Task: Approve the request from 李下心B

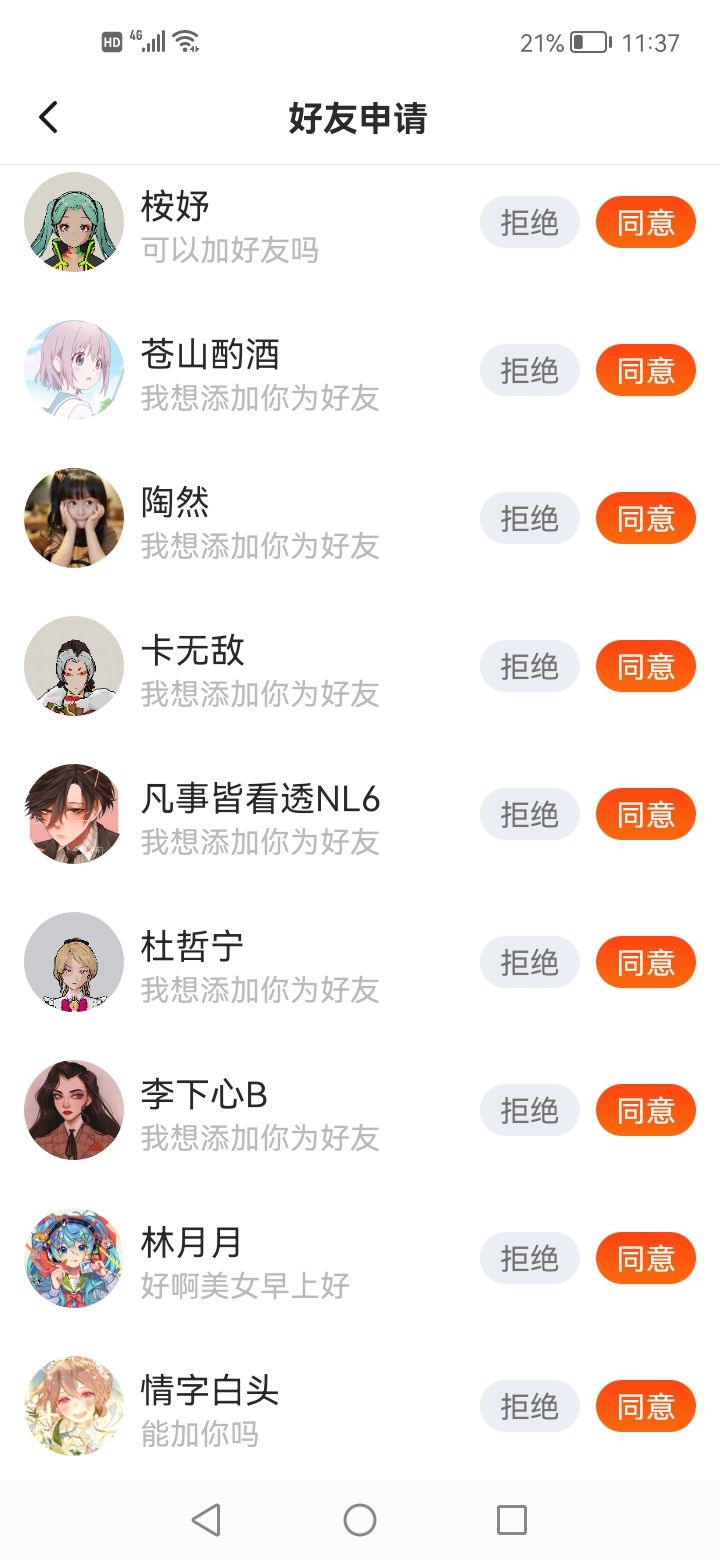Action: click(645, 1110)
